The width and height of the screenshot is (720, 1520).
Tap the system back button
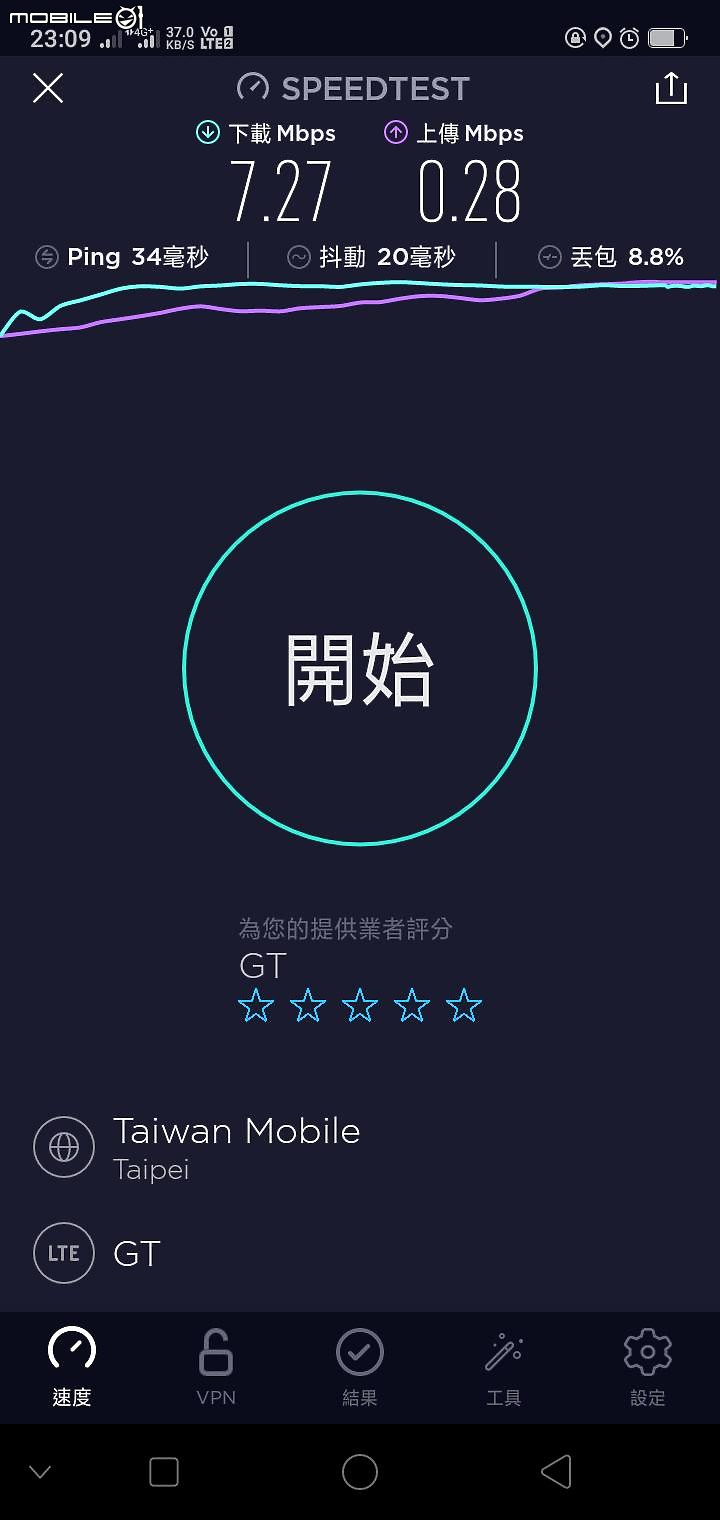pos(556,1472)
